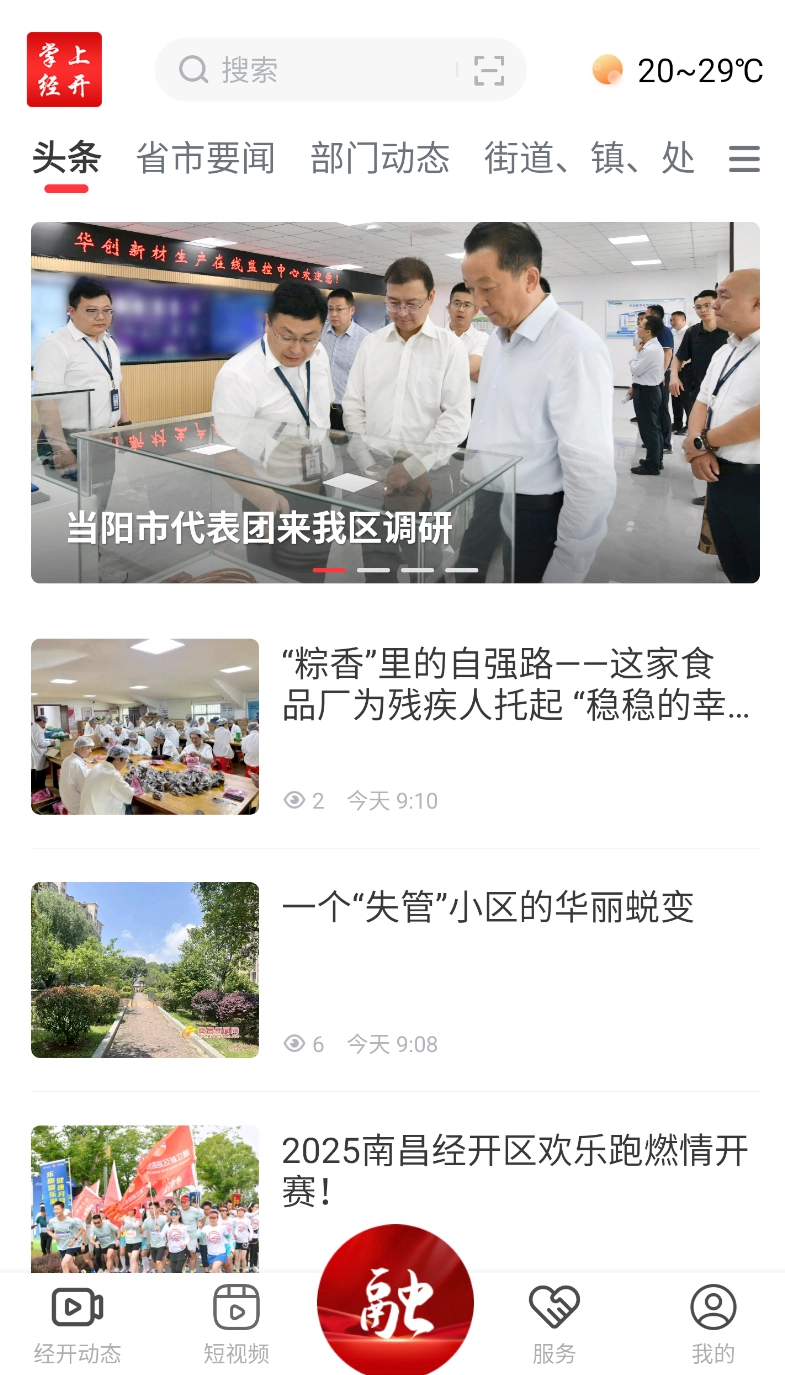The width and height of the screenshot is (785, 1375).
Task: Select the second carousel indicator dot
Action: click(375, 569)
